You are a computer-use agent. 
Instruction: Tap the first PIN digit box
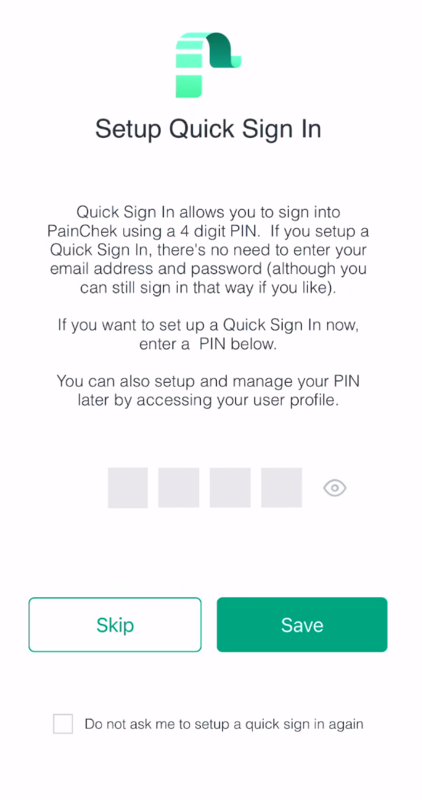pos(128,487)
